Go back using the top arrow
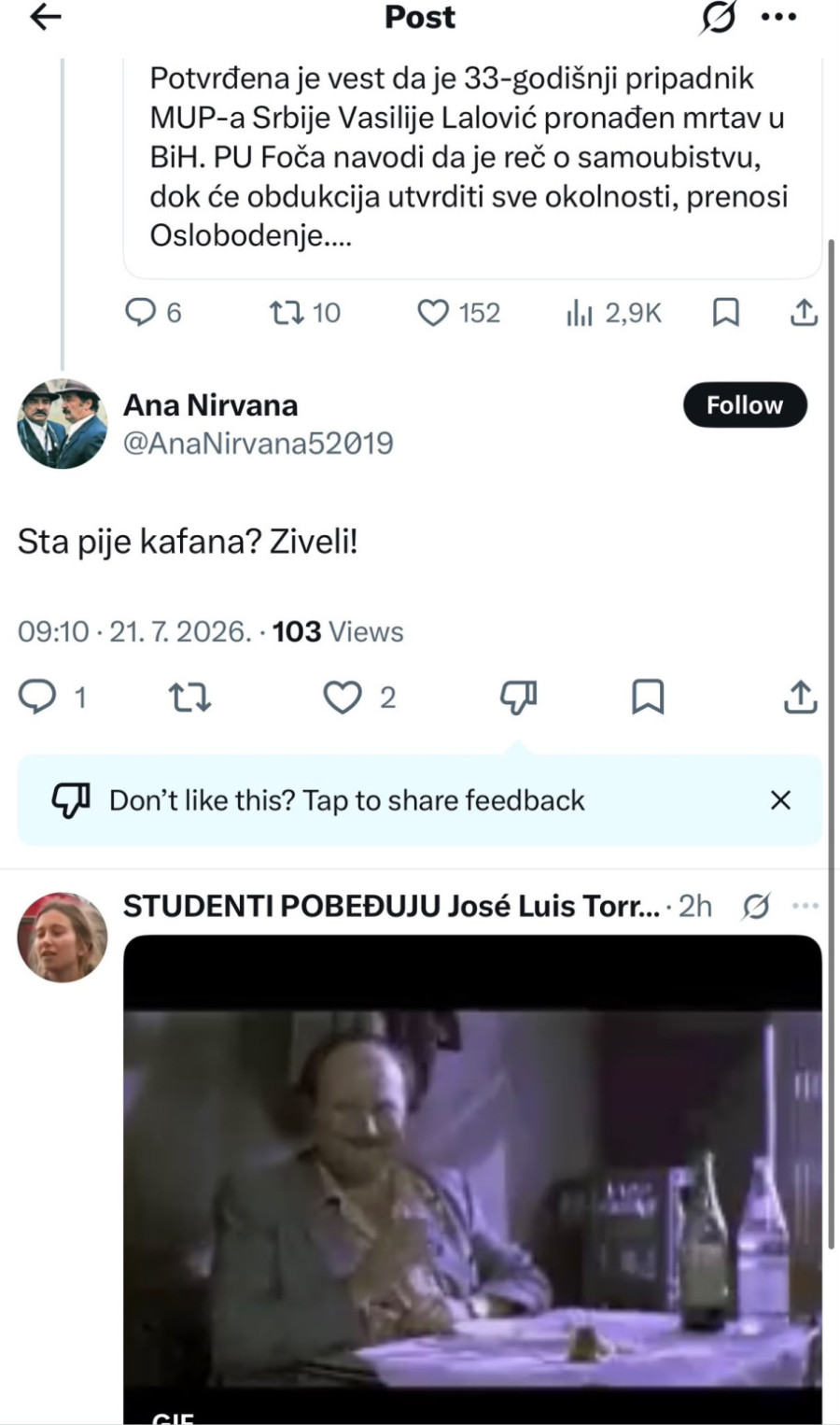This screenshot has height=1425, width=840. (x=45, y=17)
